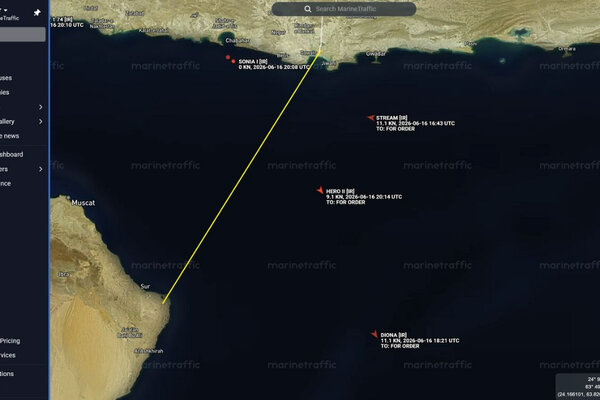Tap the pin icon in the sidebar
This screenshot has height=400, width=600.
tap(37, 13)
